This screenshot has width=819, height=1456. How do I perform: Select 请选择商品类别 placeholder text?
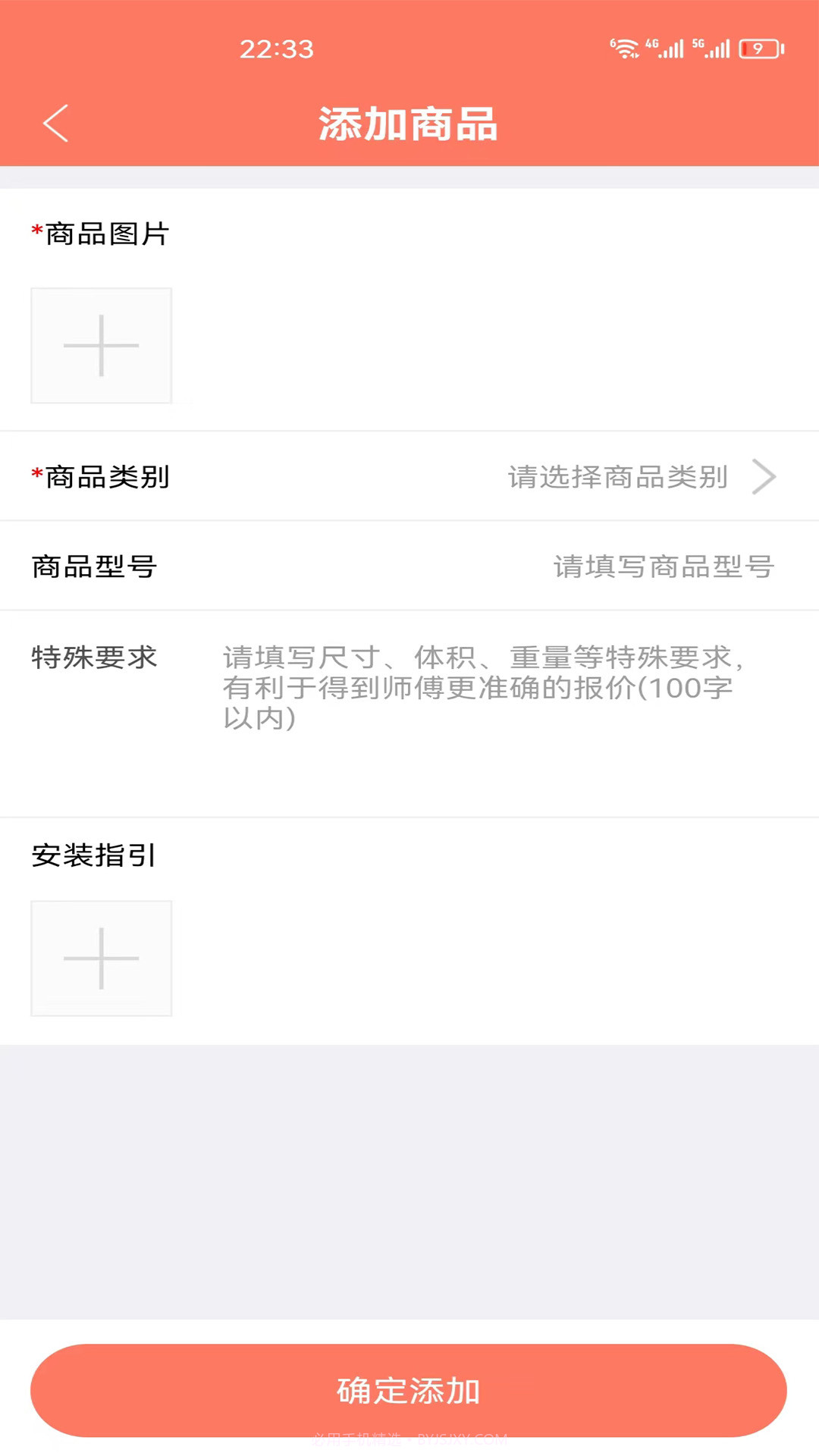618,477
